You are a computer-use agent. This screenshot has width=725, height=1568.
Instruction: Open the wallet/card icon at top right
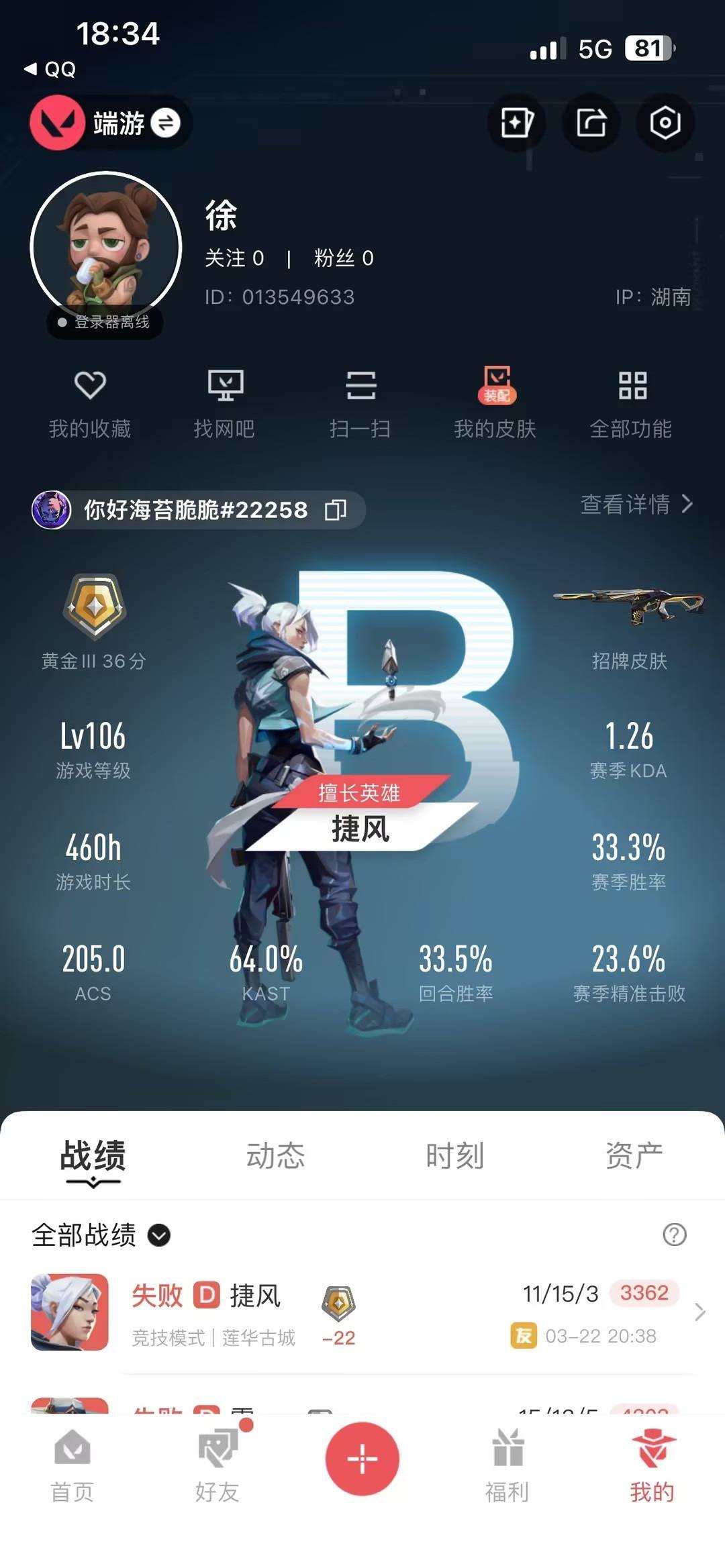(x=516, y=123)
